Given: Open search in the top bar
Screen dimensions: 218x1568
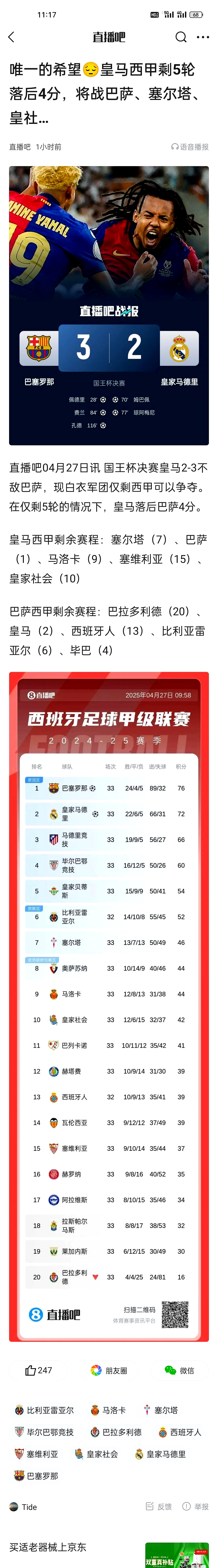Looking at the screenshot, I should [x=181, y=37].
